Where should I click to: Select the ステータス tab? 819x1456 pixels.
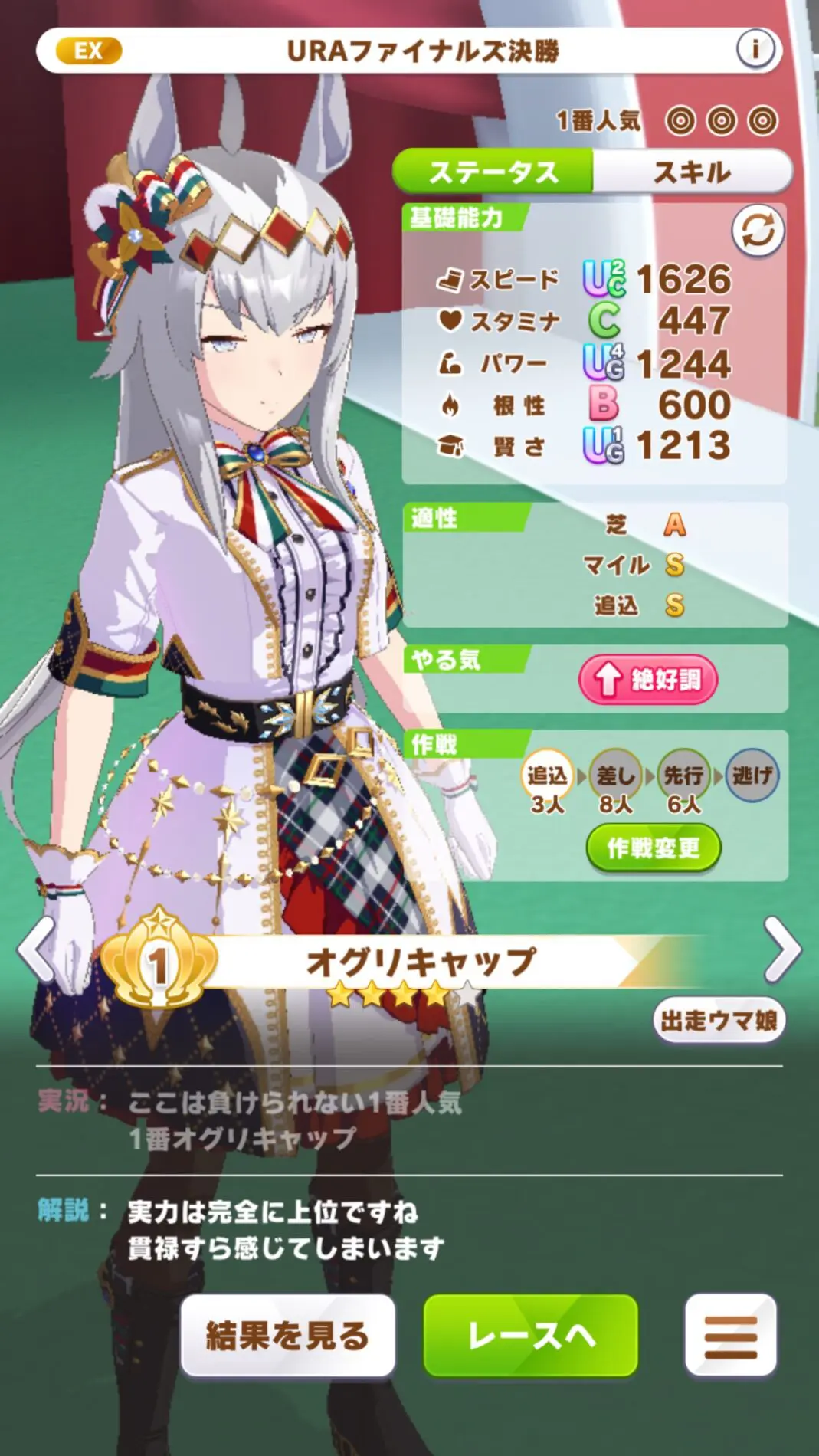tap(493, 172)
